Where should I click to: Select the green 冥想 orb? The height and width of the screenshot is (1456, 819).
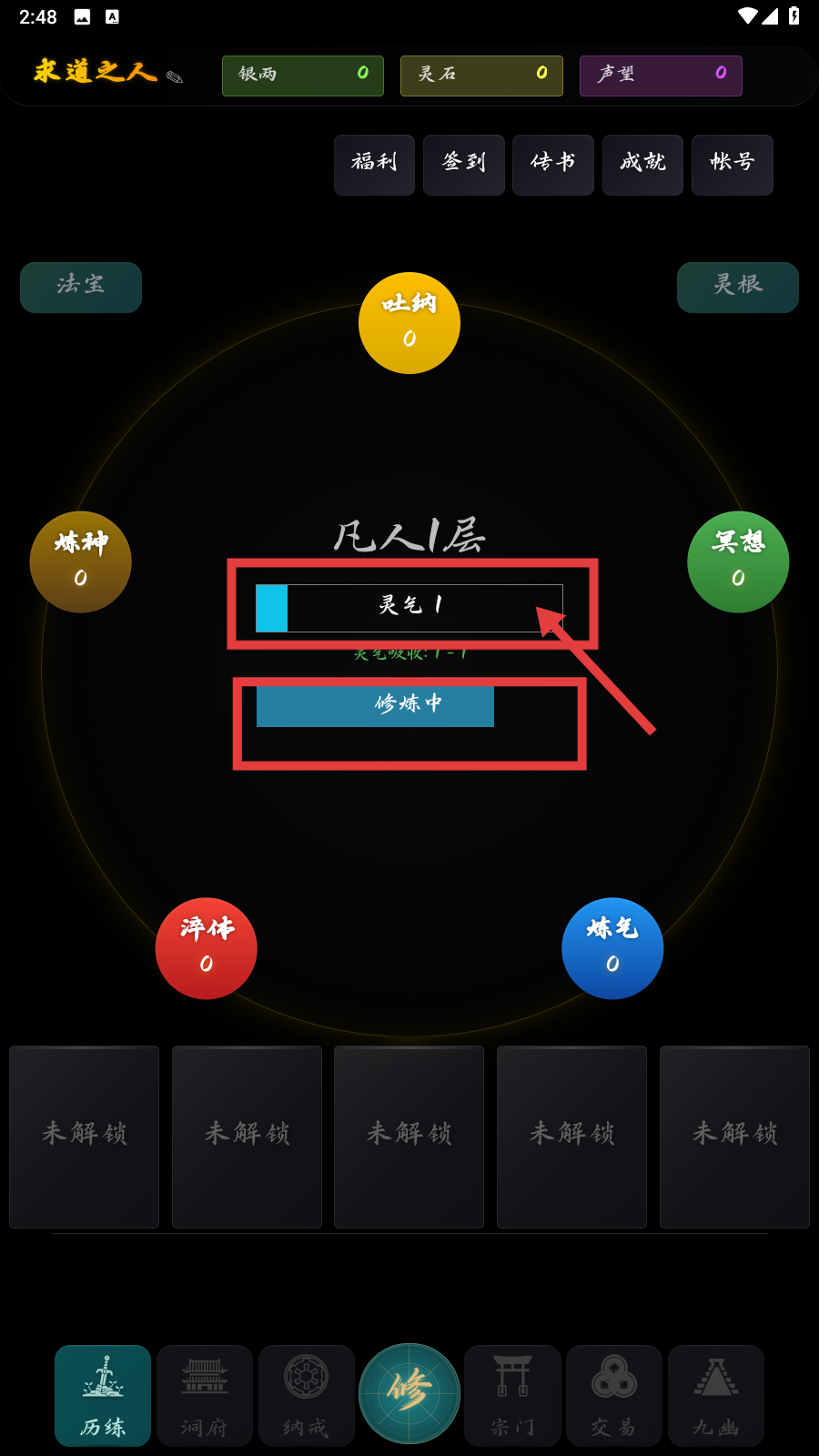(x=738, y=562)
